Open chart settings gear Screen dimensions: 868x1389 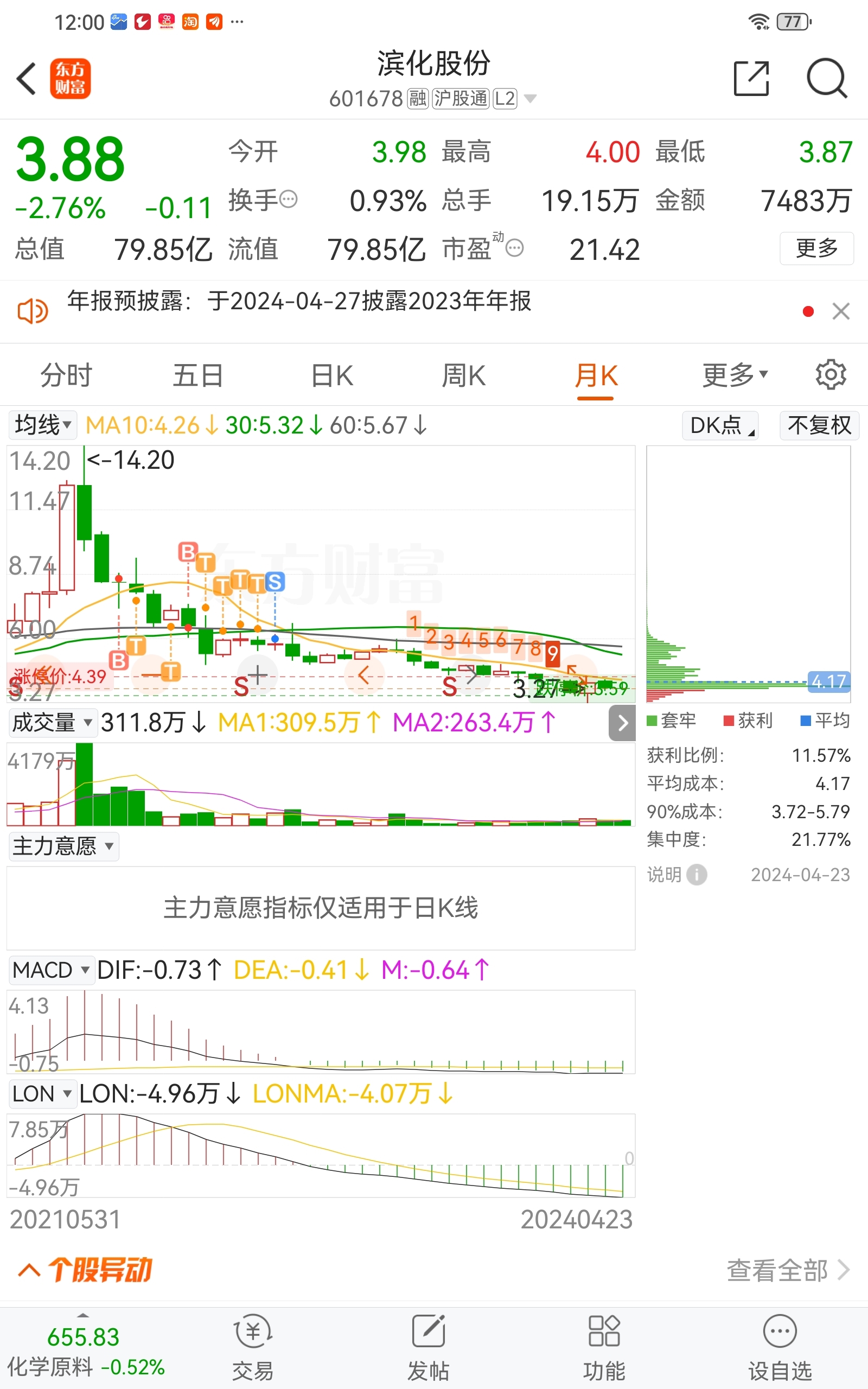click(x=830, y=375)
